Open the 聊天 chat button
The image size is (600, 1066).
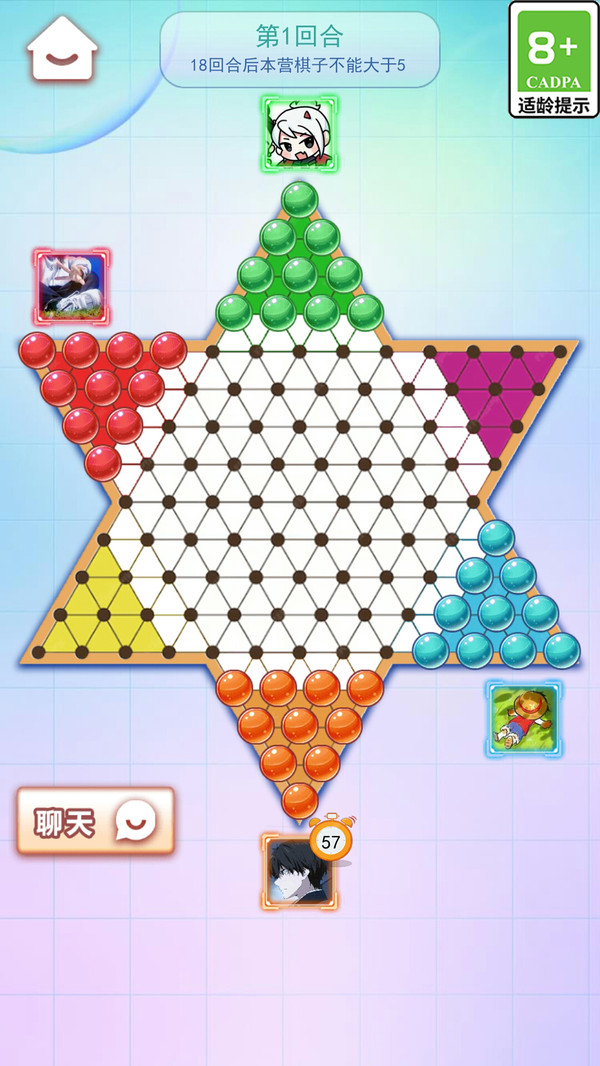click(x=96, y=821)
